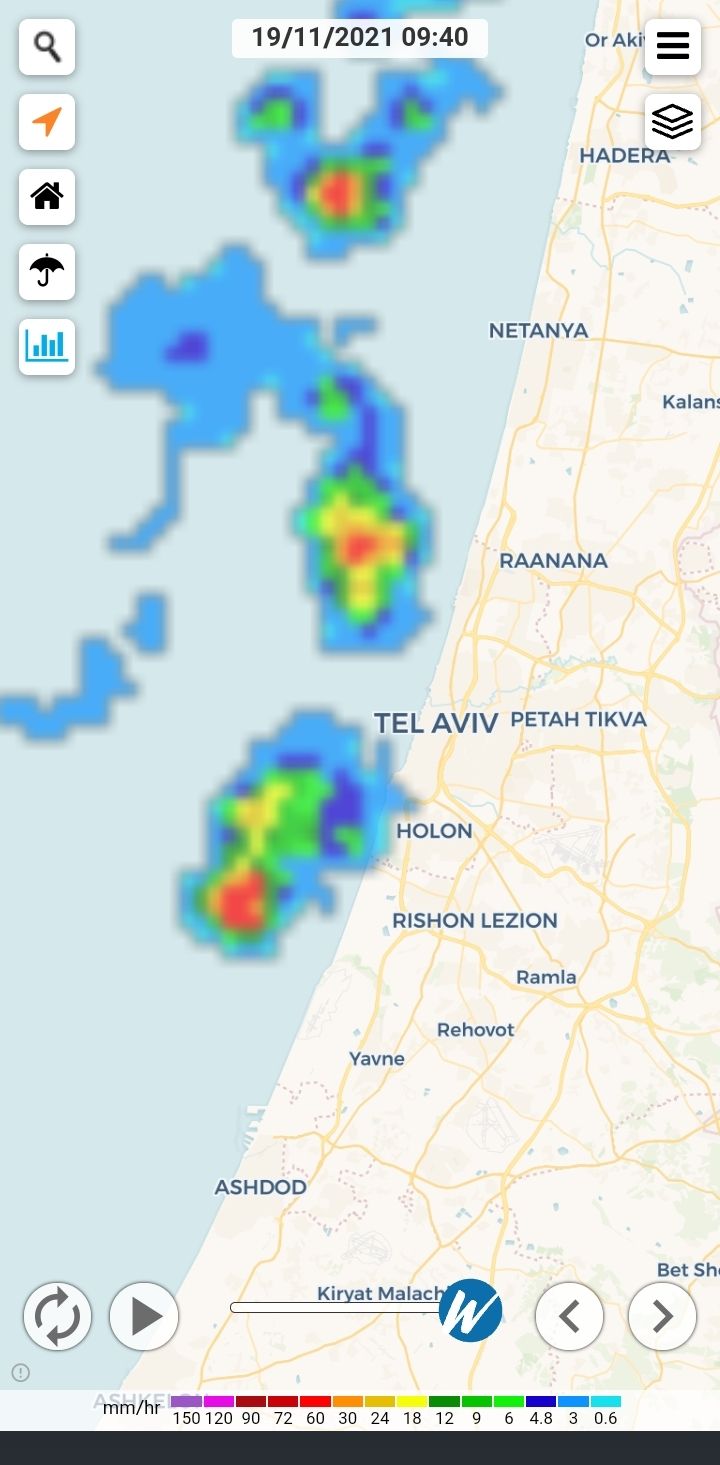
Task: Go to the home location
Action: [x=47, y=197]
